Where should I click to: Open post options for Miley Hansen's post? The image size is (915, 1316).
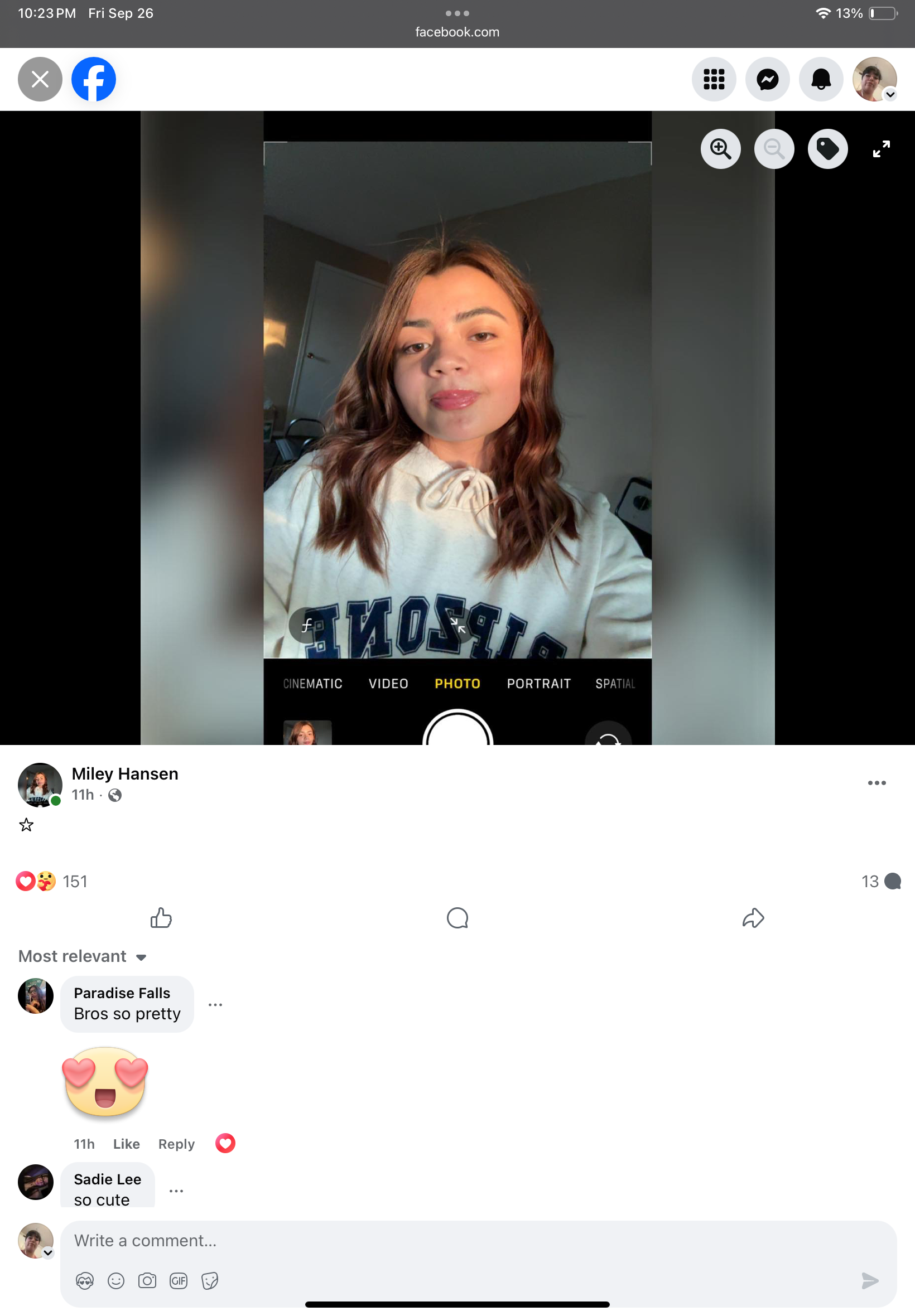pos(876,782)
